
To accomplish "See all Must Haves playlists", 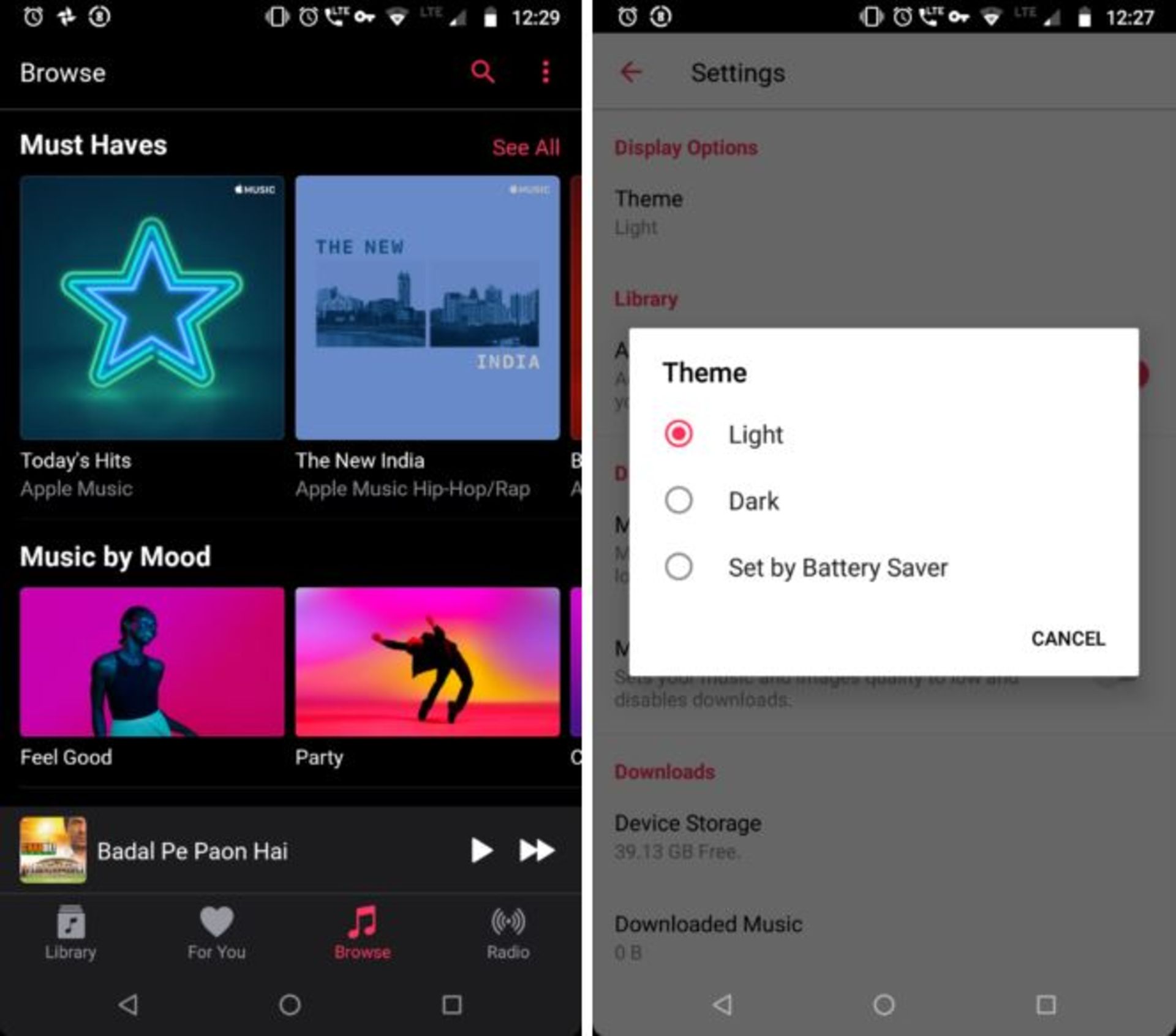I will tap(526, 148).
